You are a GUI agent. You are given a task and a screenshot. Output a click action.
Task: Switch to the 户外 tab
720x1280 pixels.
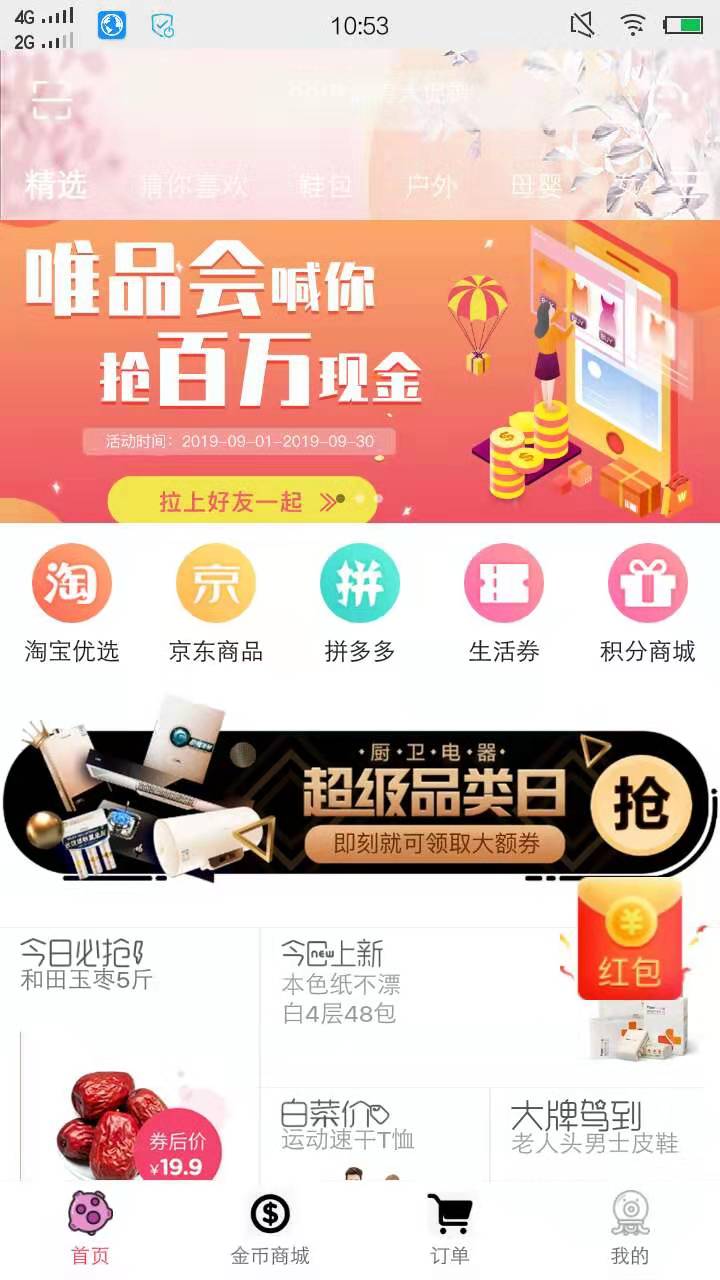click(431, 186)
